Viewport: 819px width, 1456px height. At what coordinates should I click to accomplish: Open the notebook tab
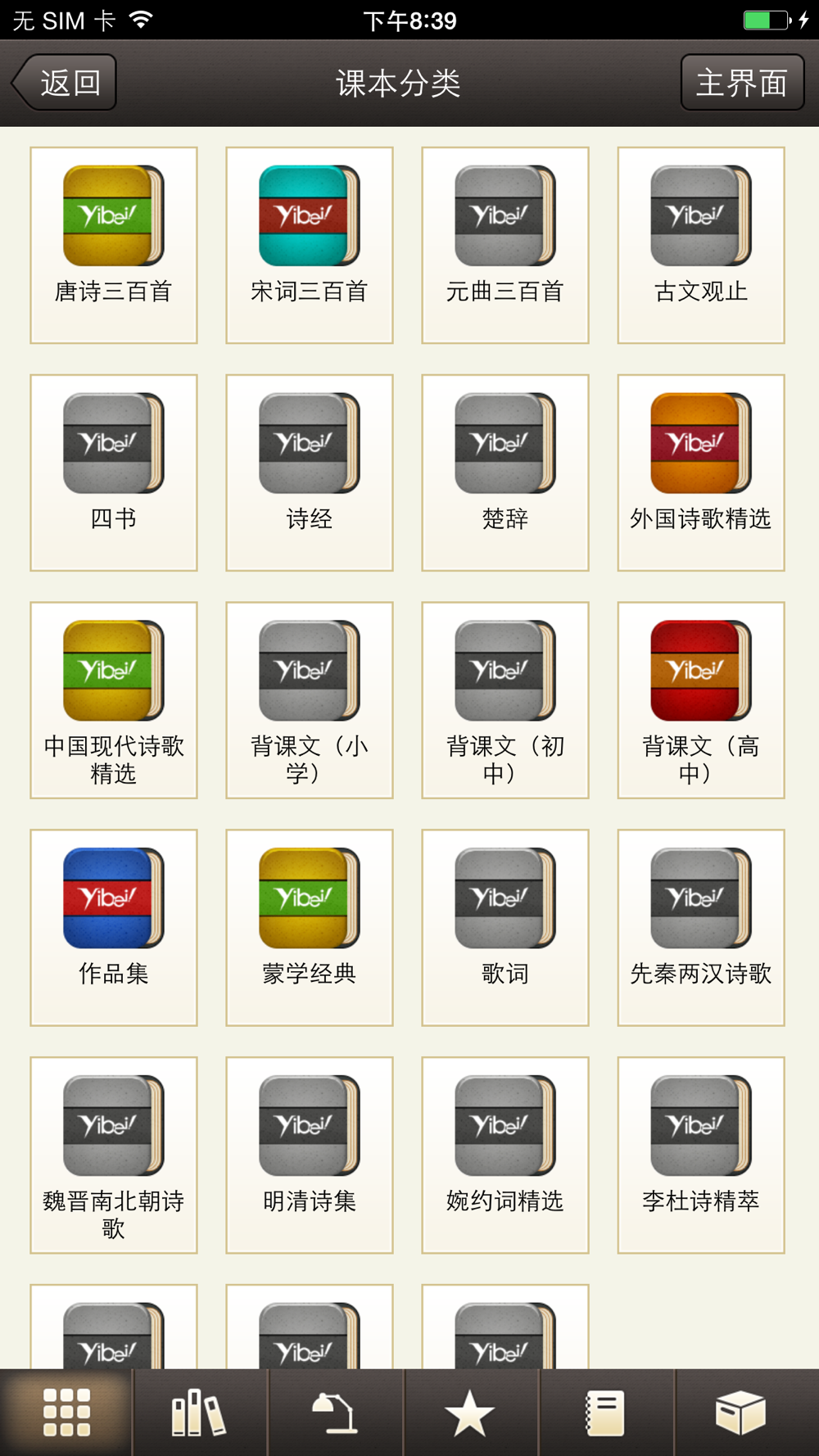(606, 1413)
